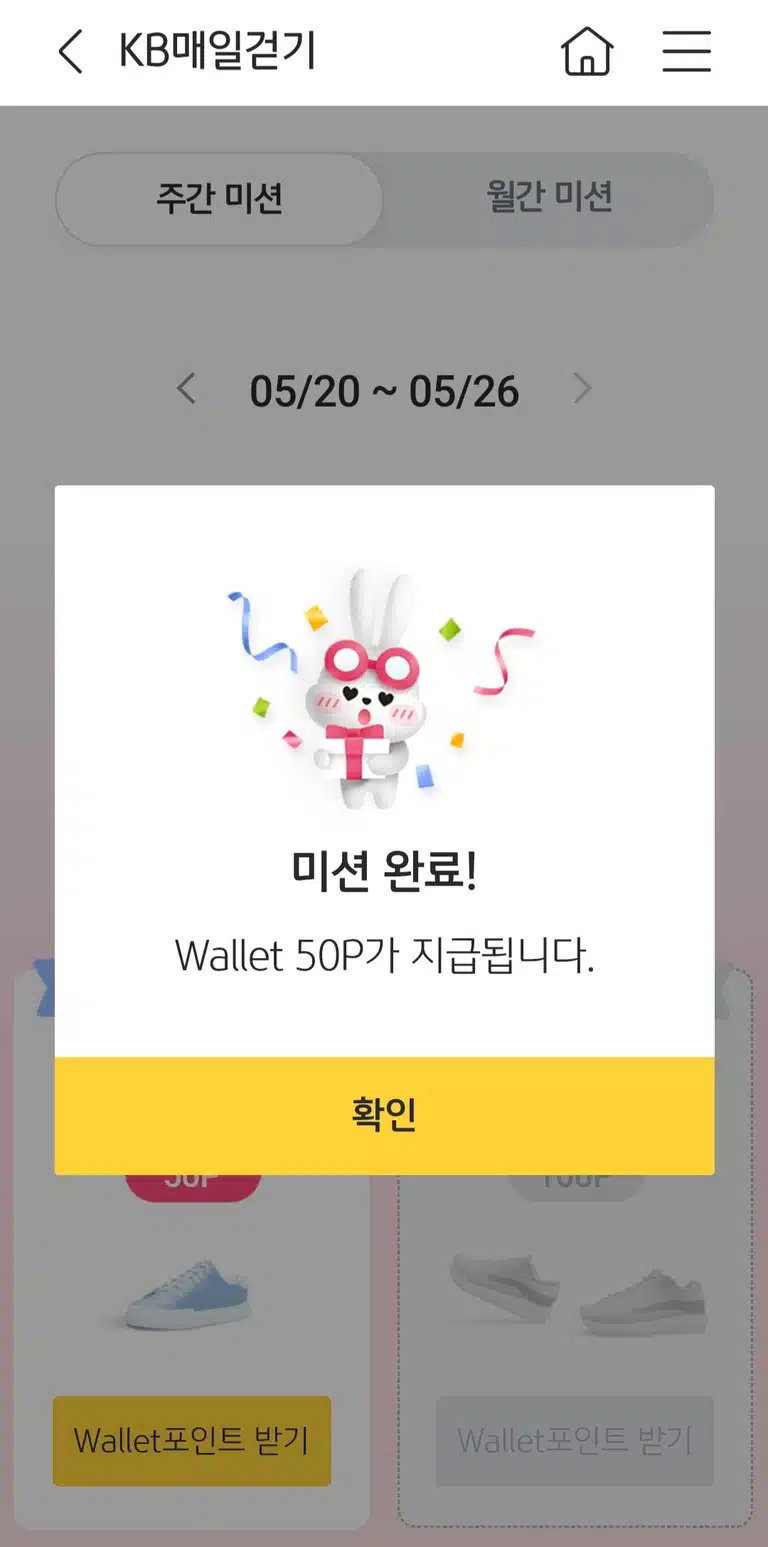The width and height of the screenshot is (768, 1547).
Task: Open the home icon in the header
Action: 587,51
